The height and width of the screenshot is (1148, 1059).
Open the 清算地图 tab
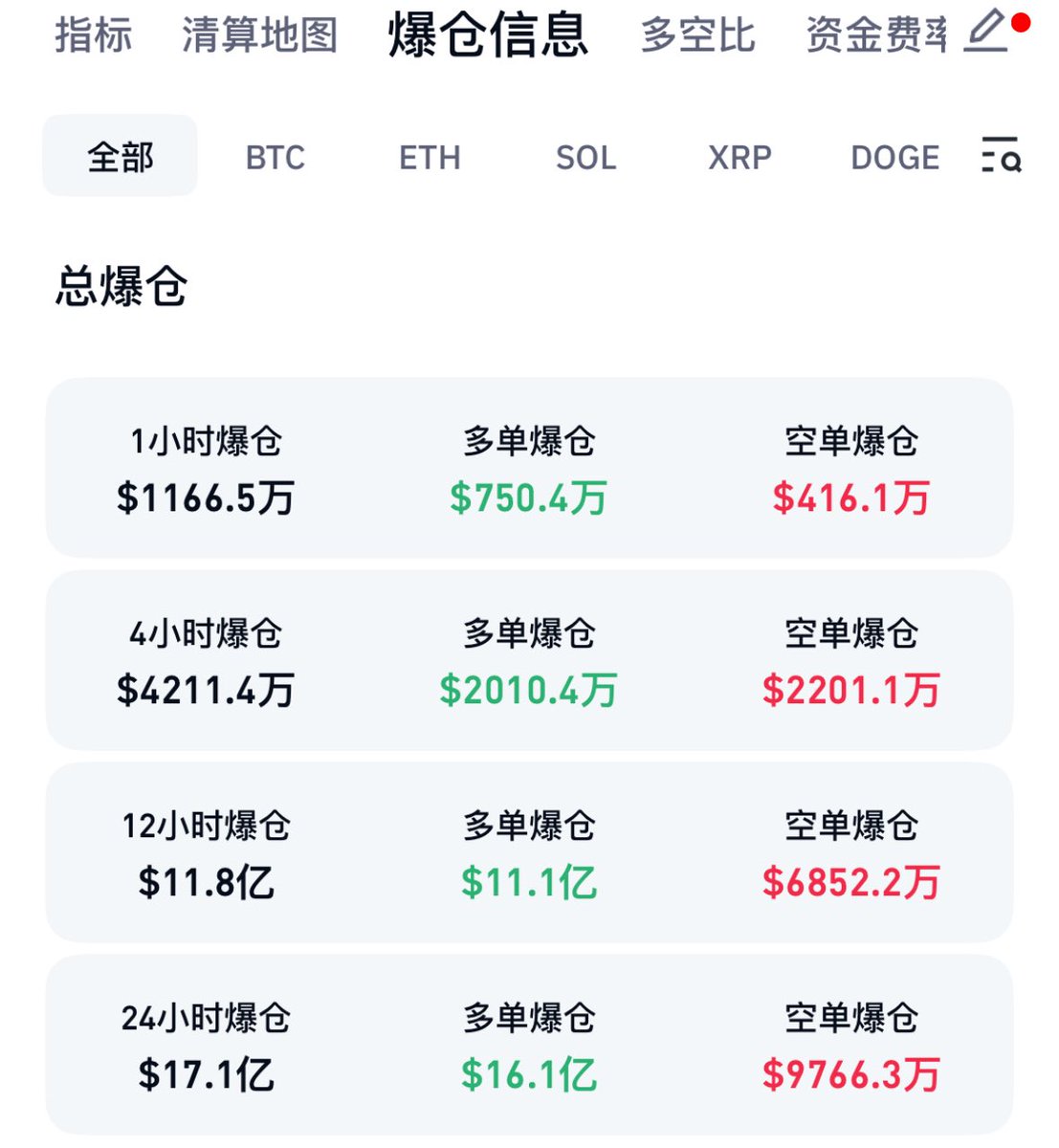(x=259, y=35)
